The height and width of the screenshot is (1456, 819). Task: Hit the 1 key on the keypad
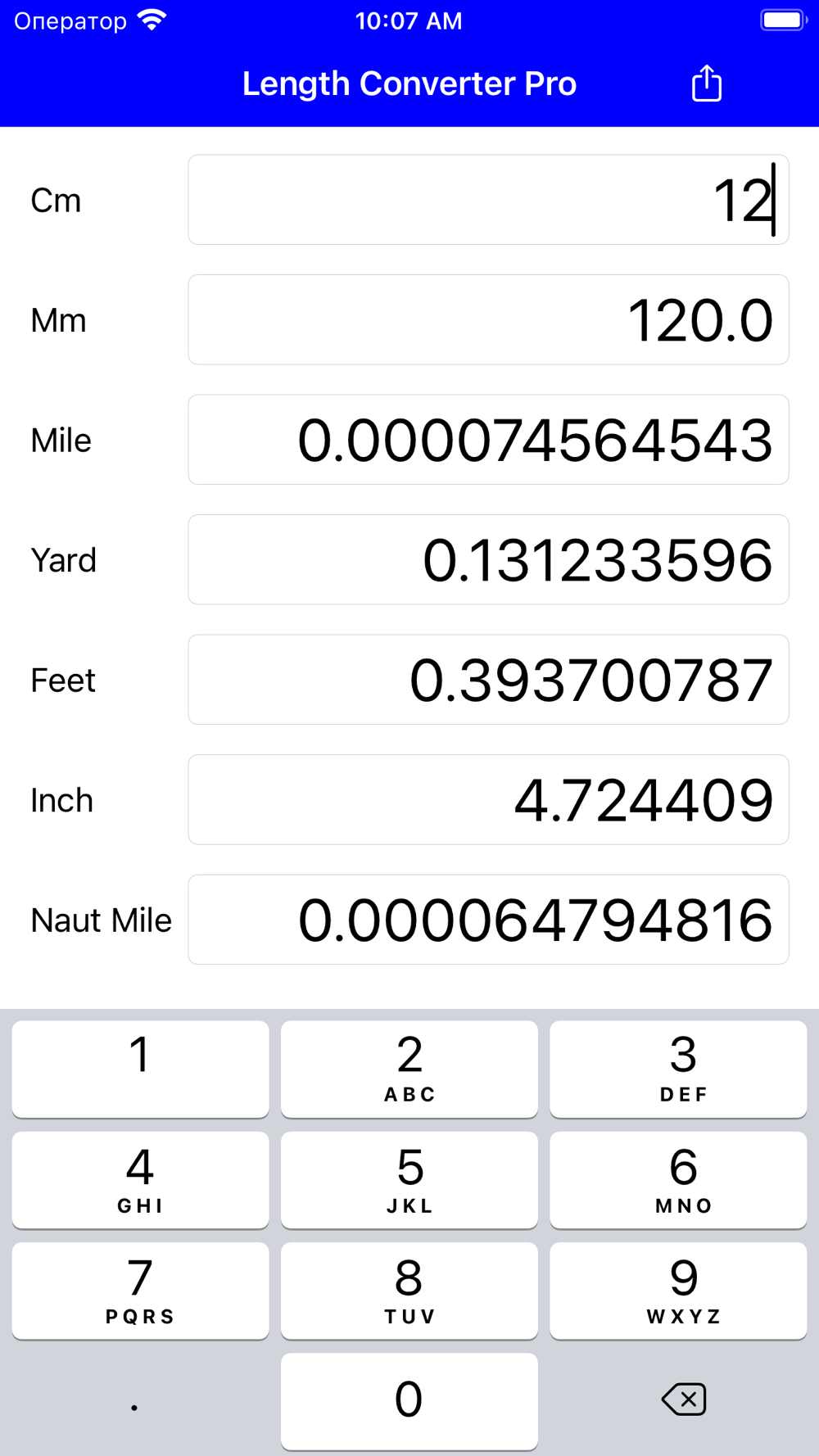point(141,1069)
